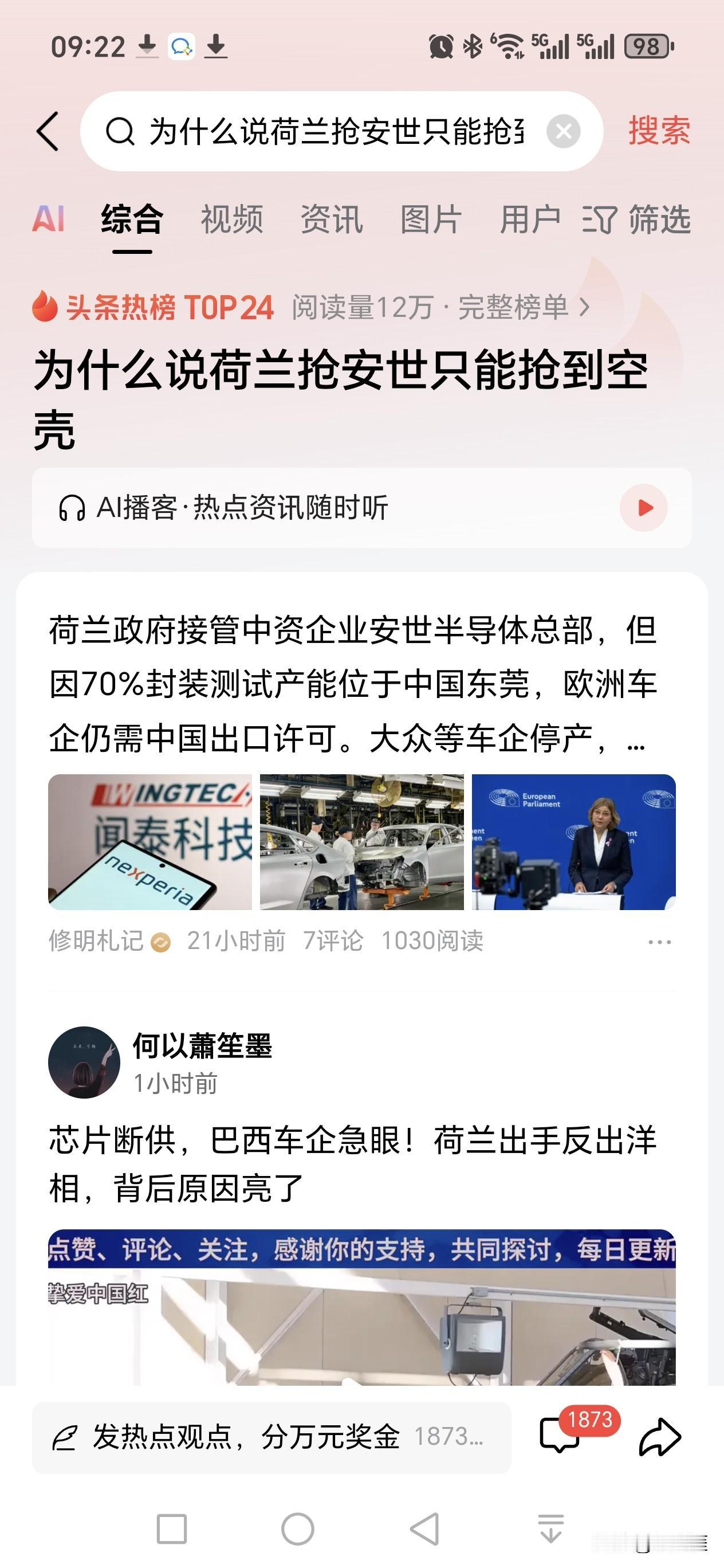Select the 用户 results tab
Screen dimensions: 724x1568
click(528, 220)
